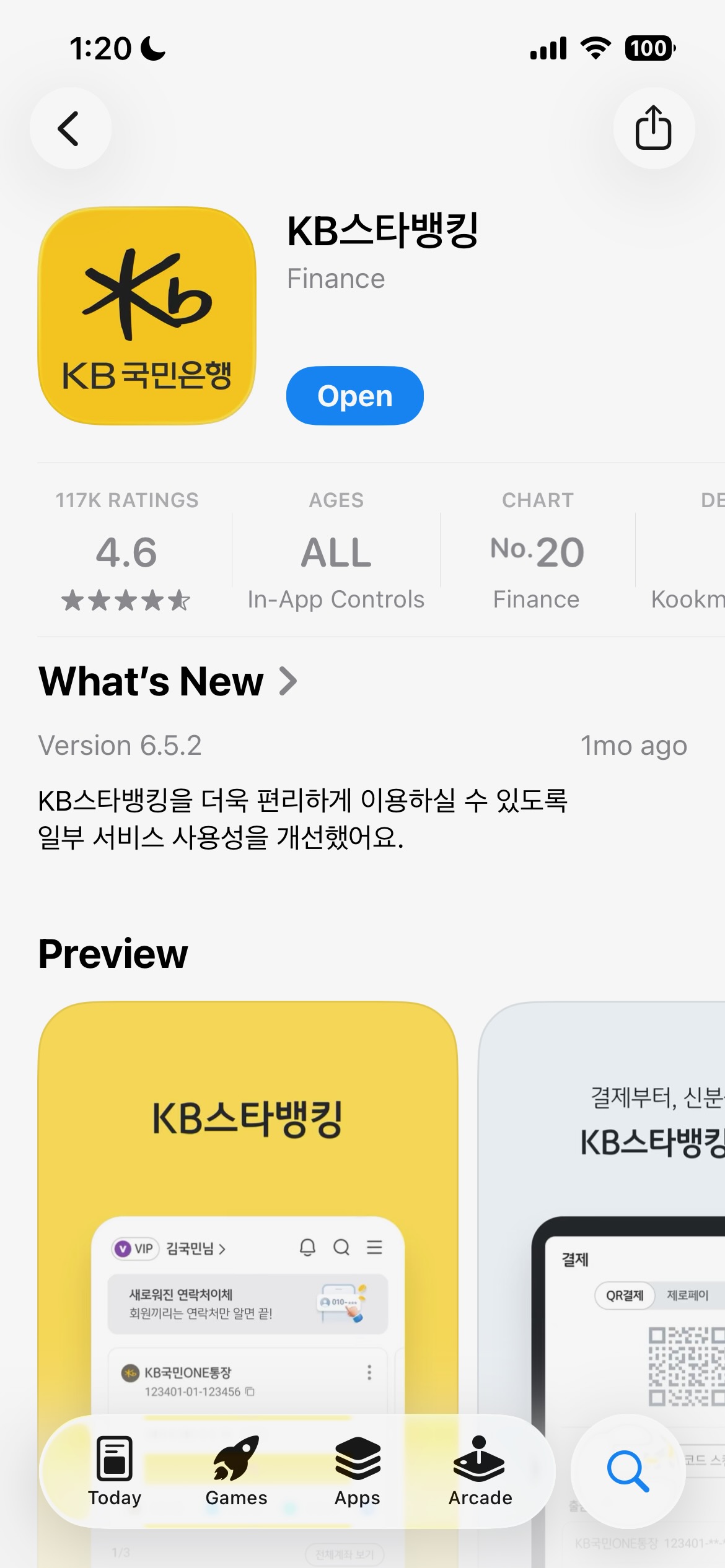Open What's New version history

click(169, 681)
